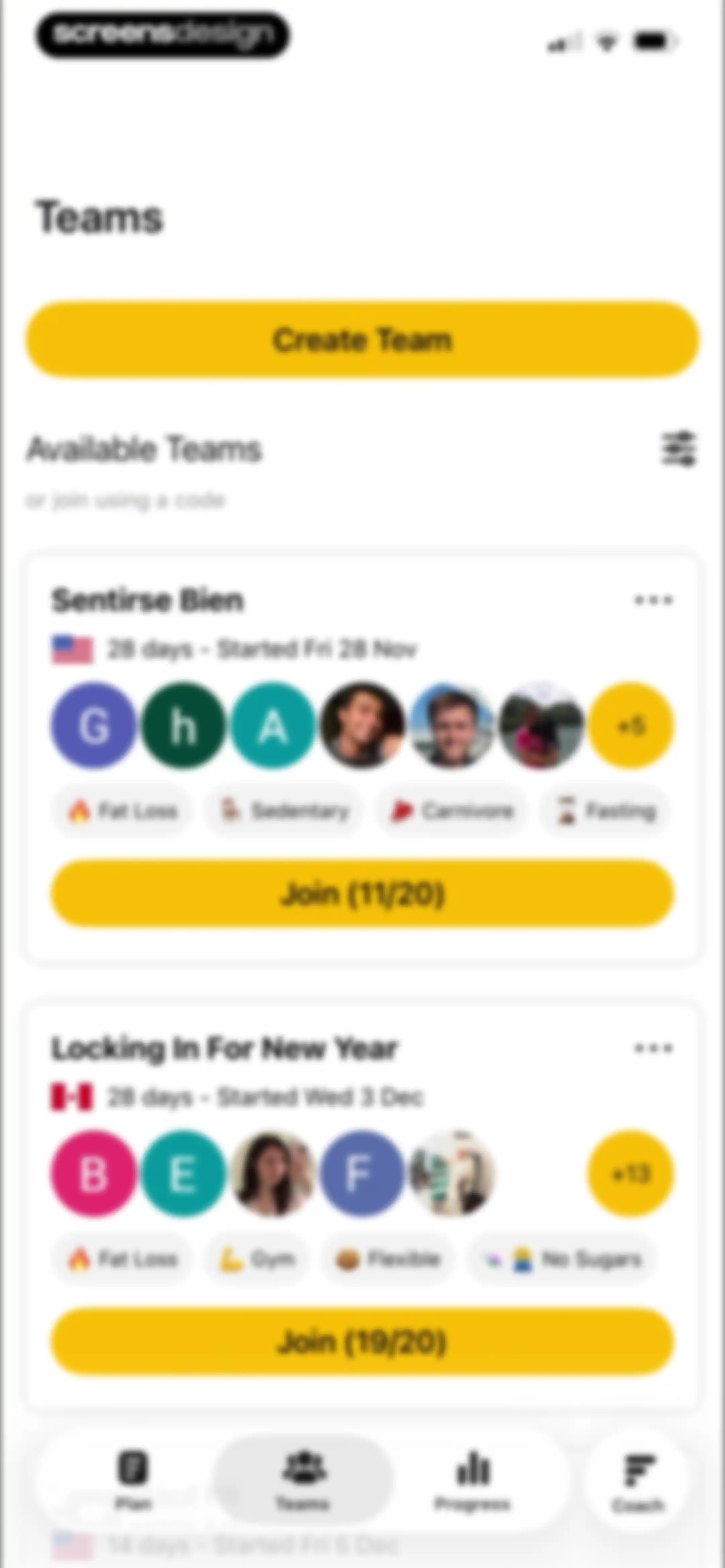Open the Sentirse Bien team card
This screenshot has height=1568, width=725.
coord(362,758)
